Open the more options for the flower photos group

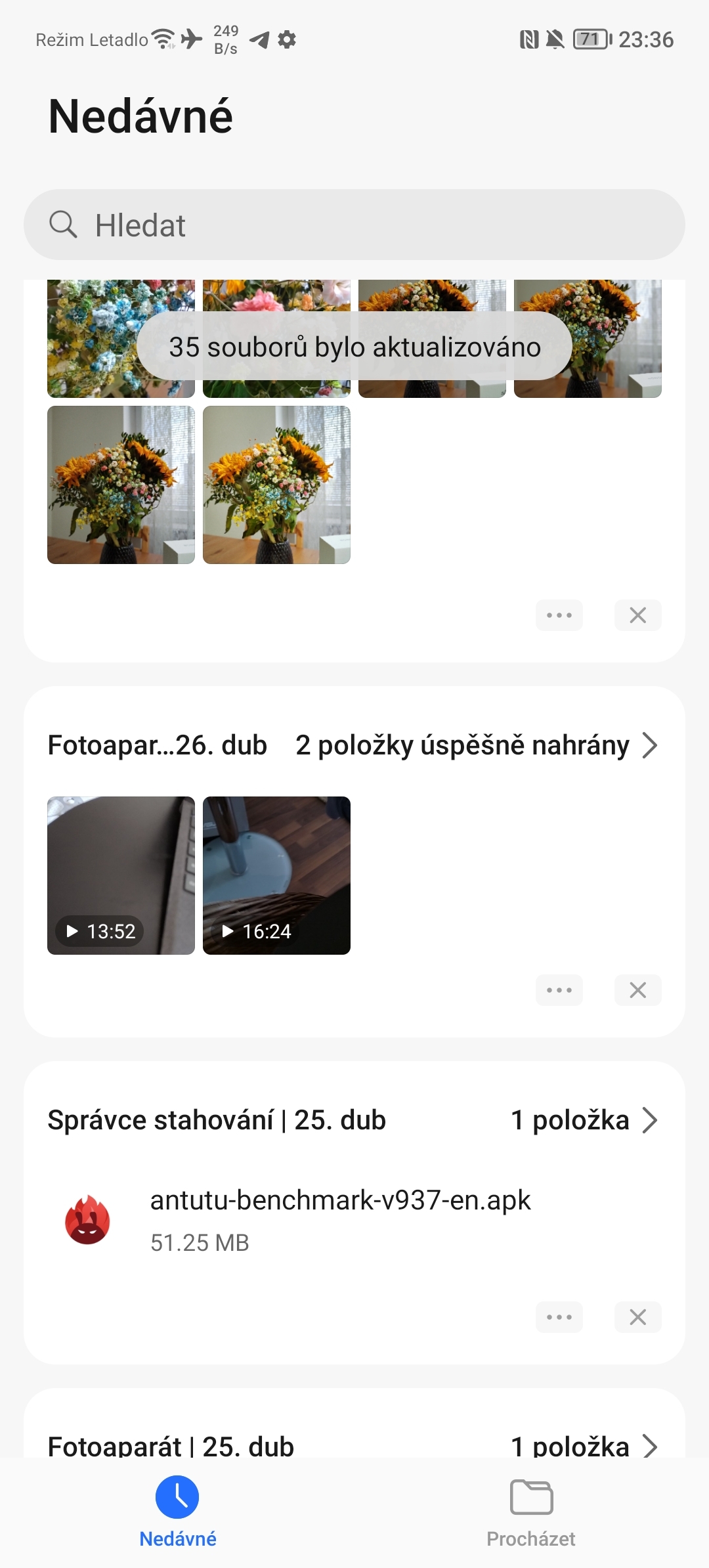(x=559, y=615)
